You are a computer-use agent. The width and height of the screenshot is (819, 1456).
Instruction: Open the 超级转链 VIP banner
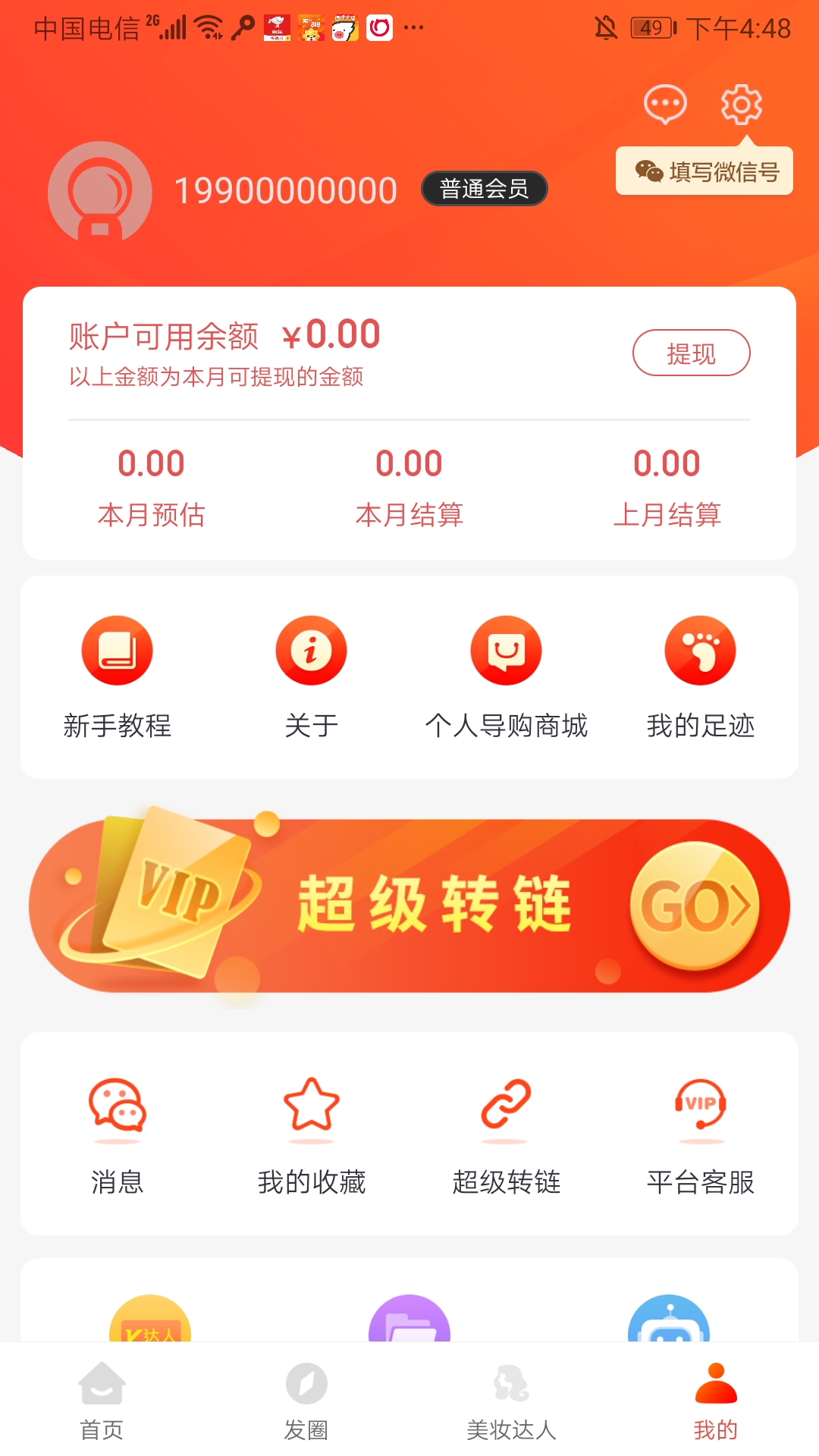point(409,905)
